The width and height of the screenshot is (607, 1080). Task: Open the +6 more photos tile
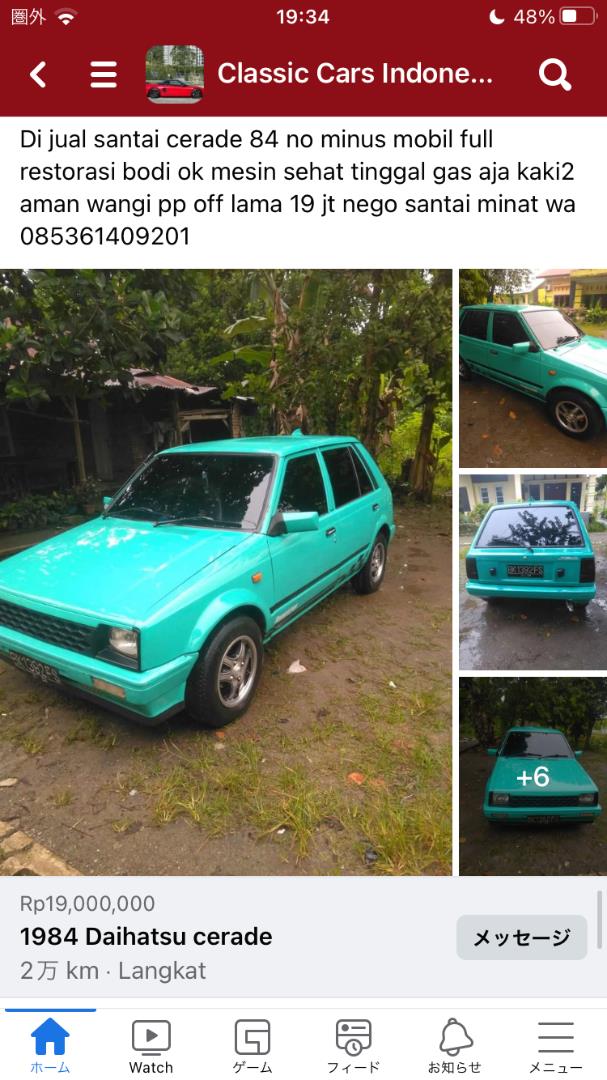point(532,776)
